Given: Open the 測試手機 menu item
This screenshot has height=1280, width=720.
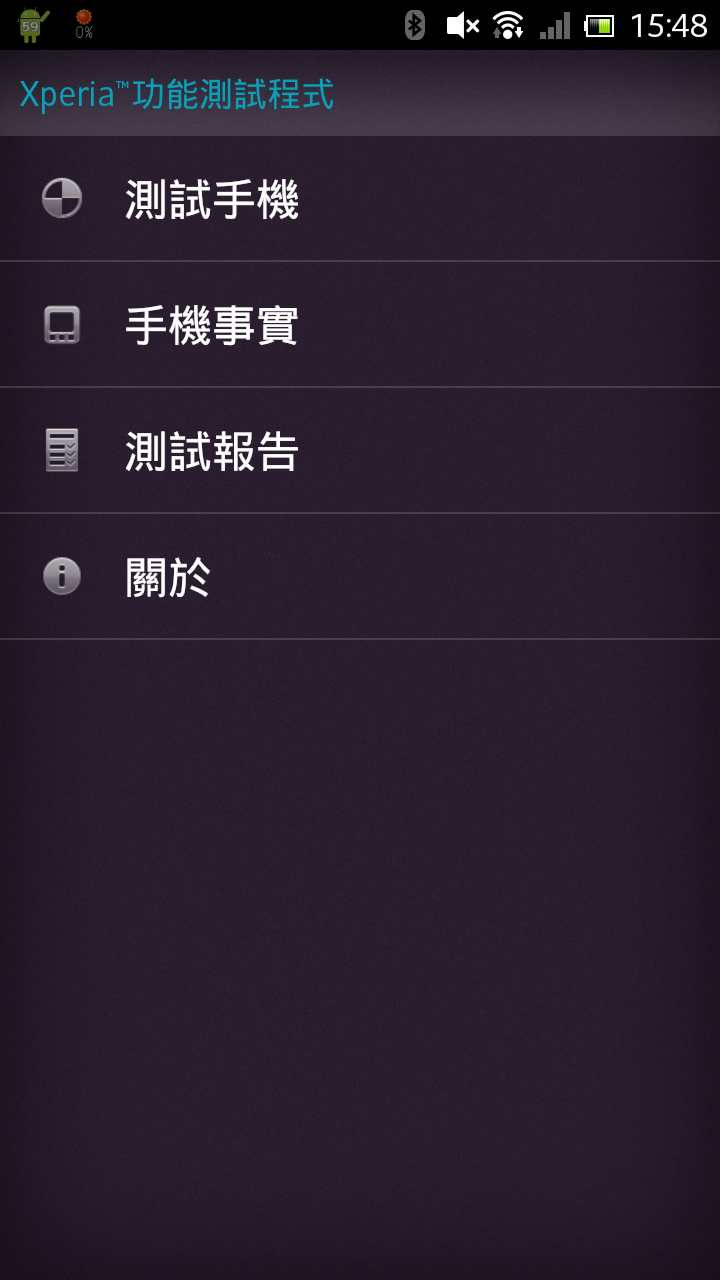Looking at the screenshot, I should point(212,199).
